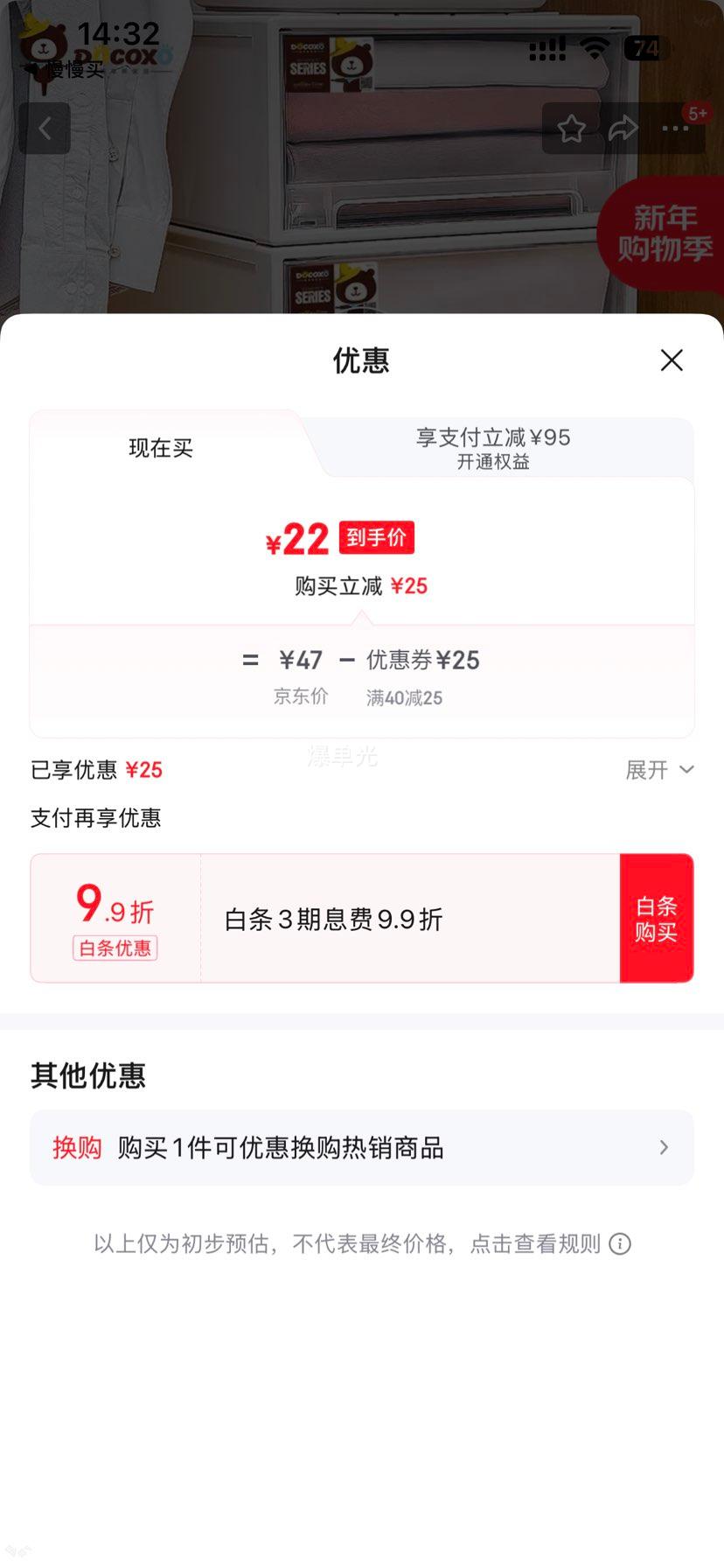Screen dimensions: 724x1568
Task: Select the 现在买 tab
Action: pyautogui.click(x=160, y=449)
